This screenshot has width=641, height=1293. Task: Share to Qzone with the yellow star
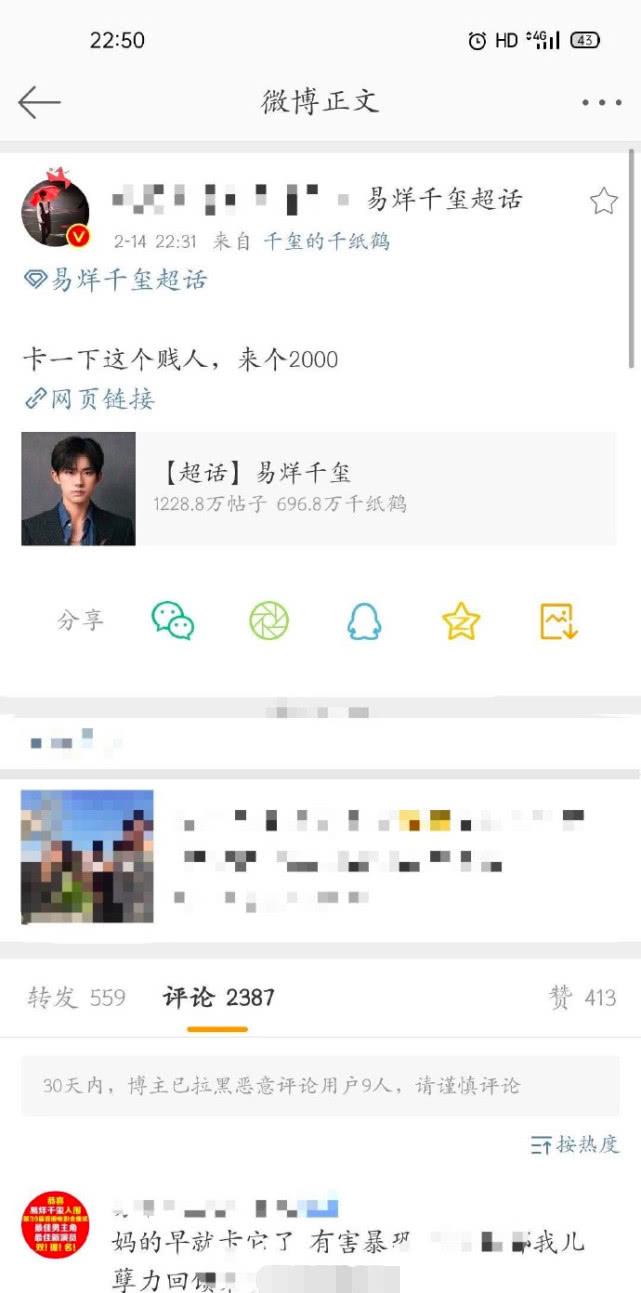(461, 621)
